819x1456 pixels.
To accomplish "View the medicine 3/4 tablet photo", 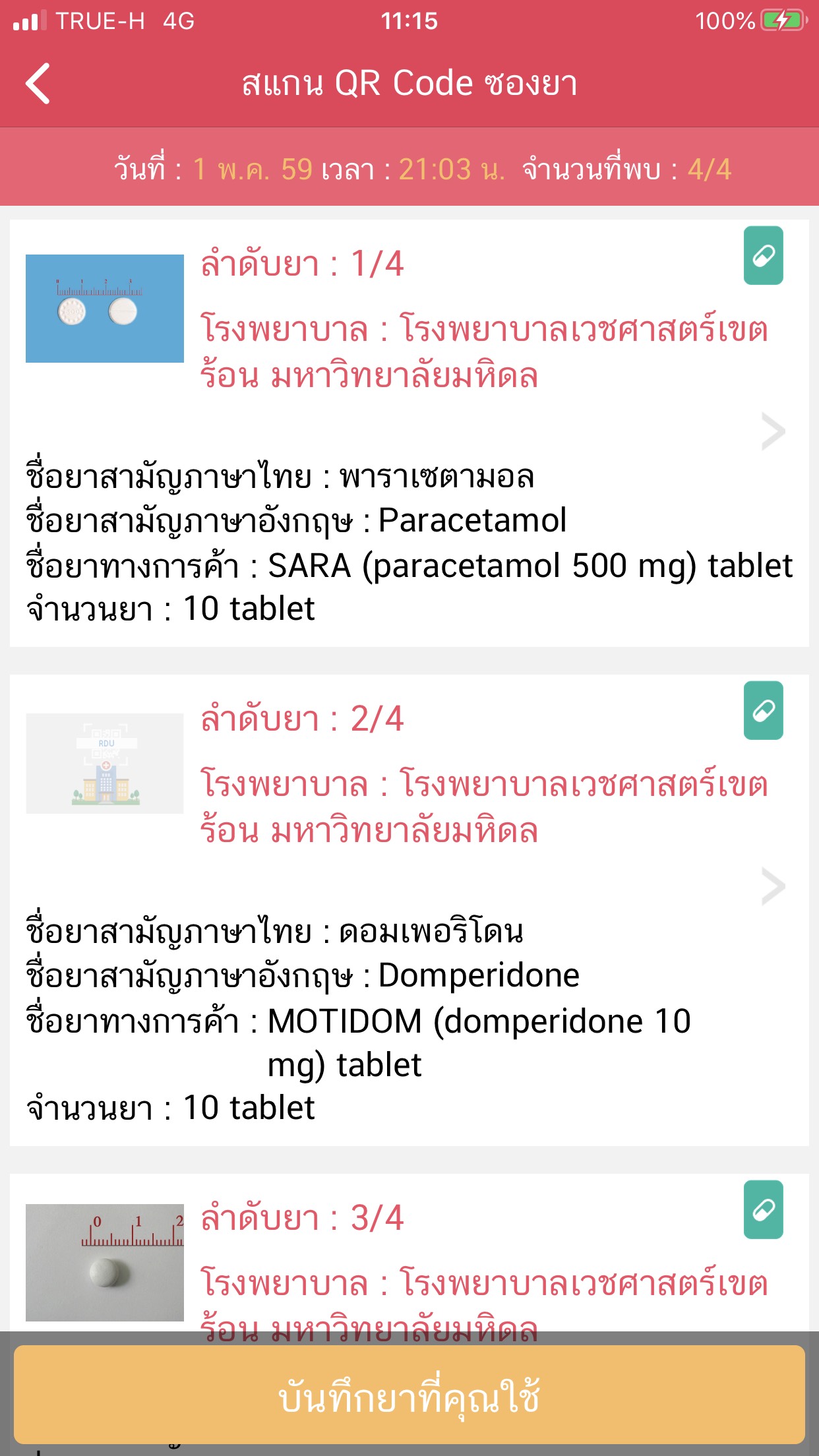I will [x=105, y=1262].
